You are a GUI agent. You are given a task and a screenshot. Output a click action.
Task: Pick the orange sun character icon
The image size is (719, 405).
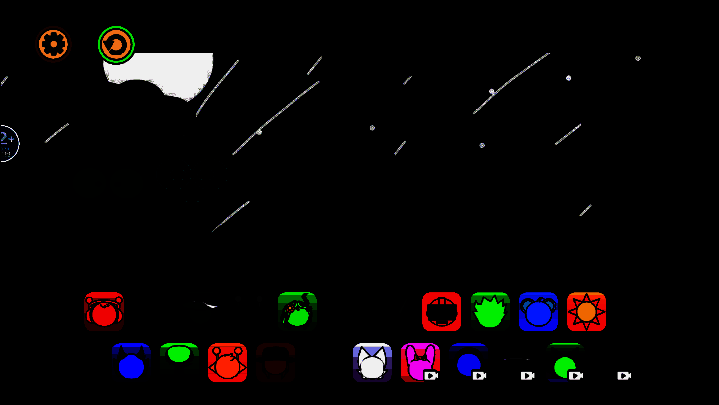coord(586,311)
